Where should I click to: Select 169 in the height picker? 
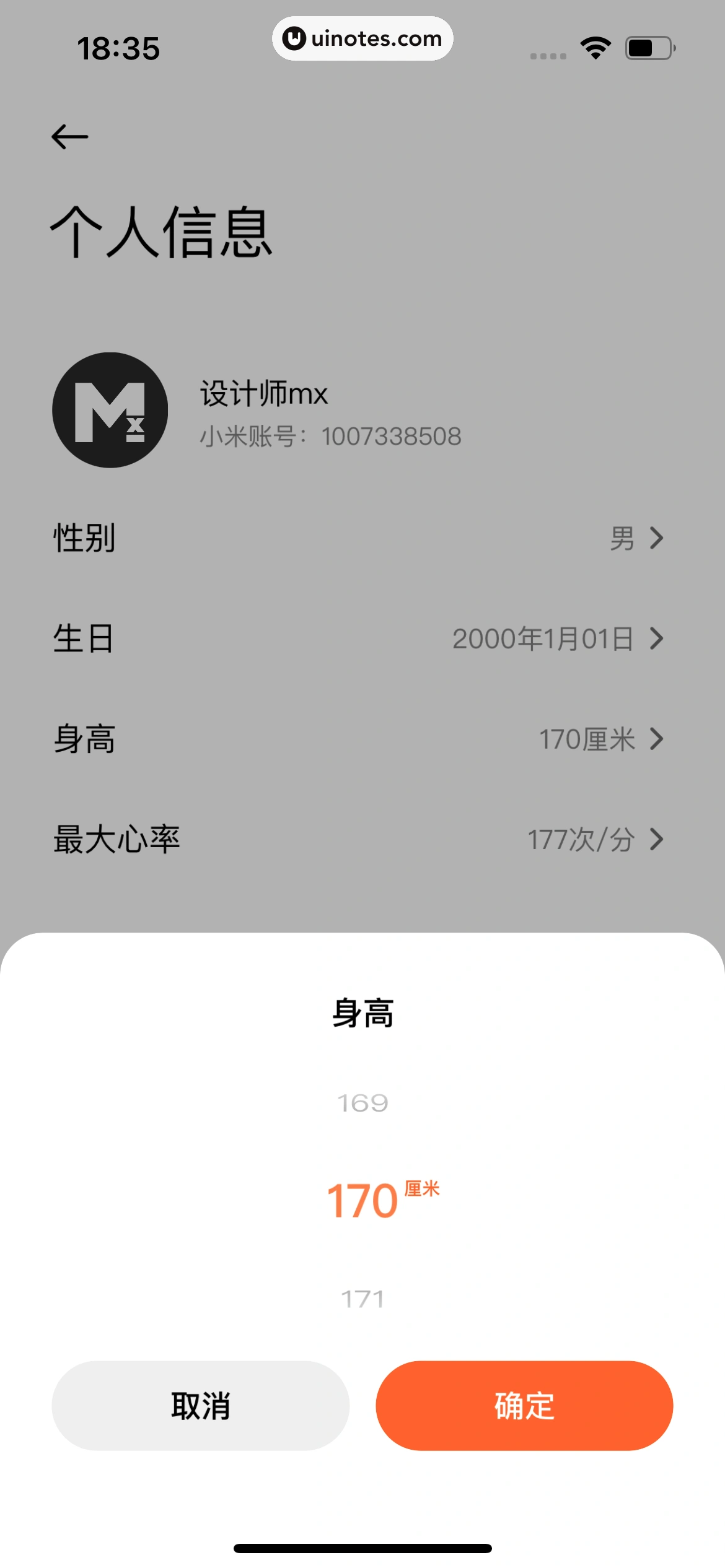(362, 1103)
